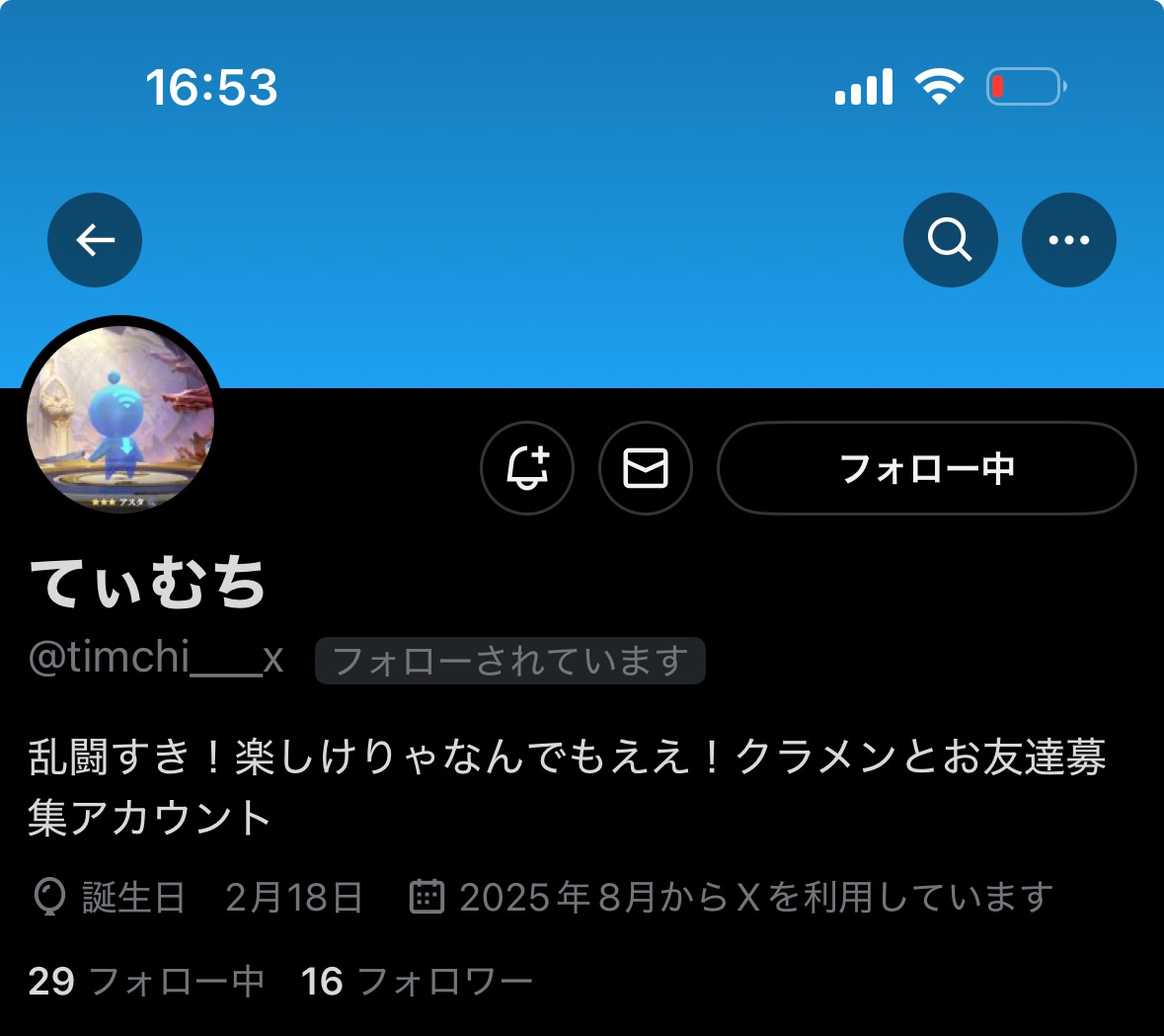Open search on this profile
The height and width of the screenshot is (1036, 1164).
point(950,240)
